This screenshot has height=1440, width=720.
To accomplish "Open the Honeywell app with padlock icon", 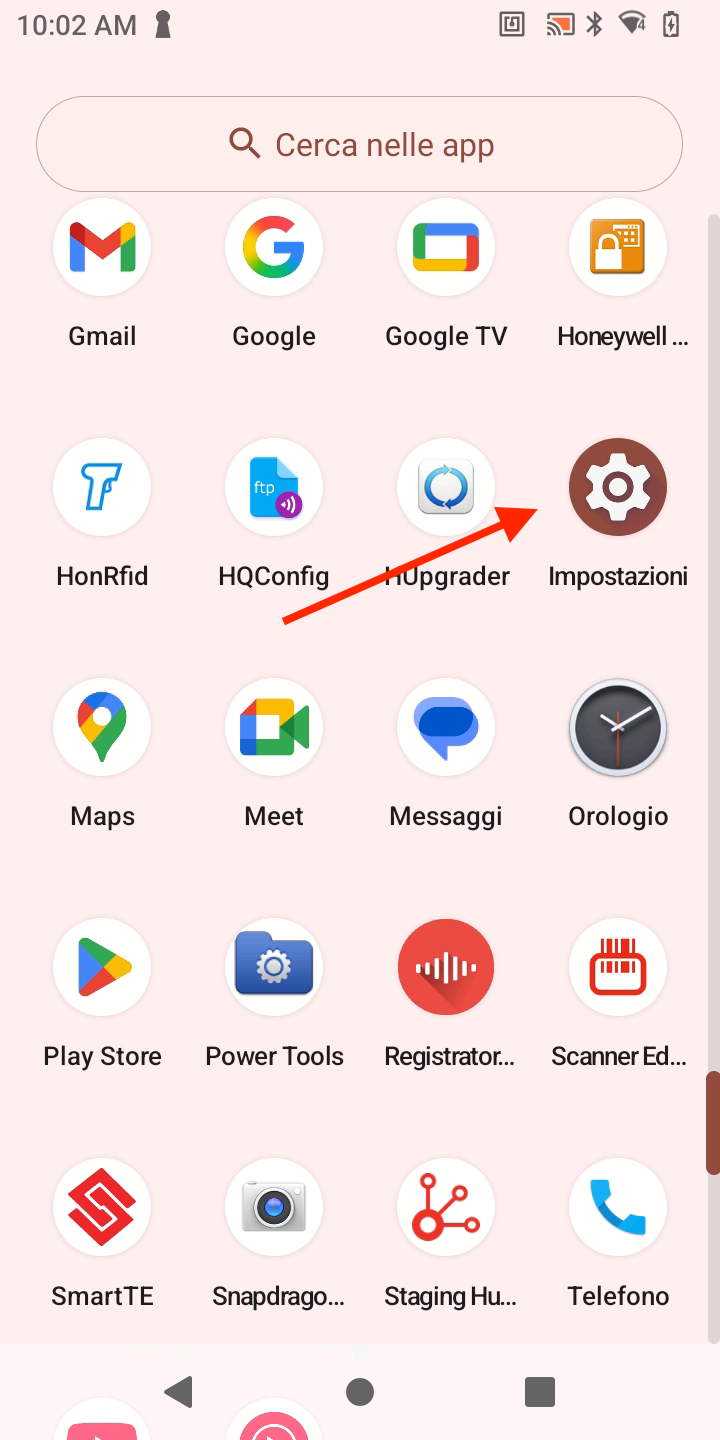I will [618, 247].
